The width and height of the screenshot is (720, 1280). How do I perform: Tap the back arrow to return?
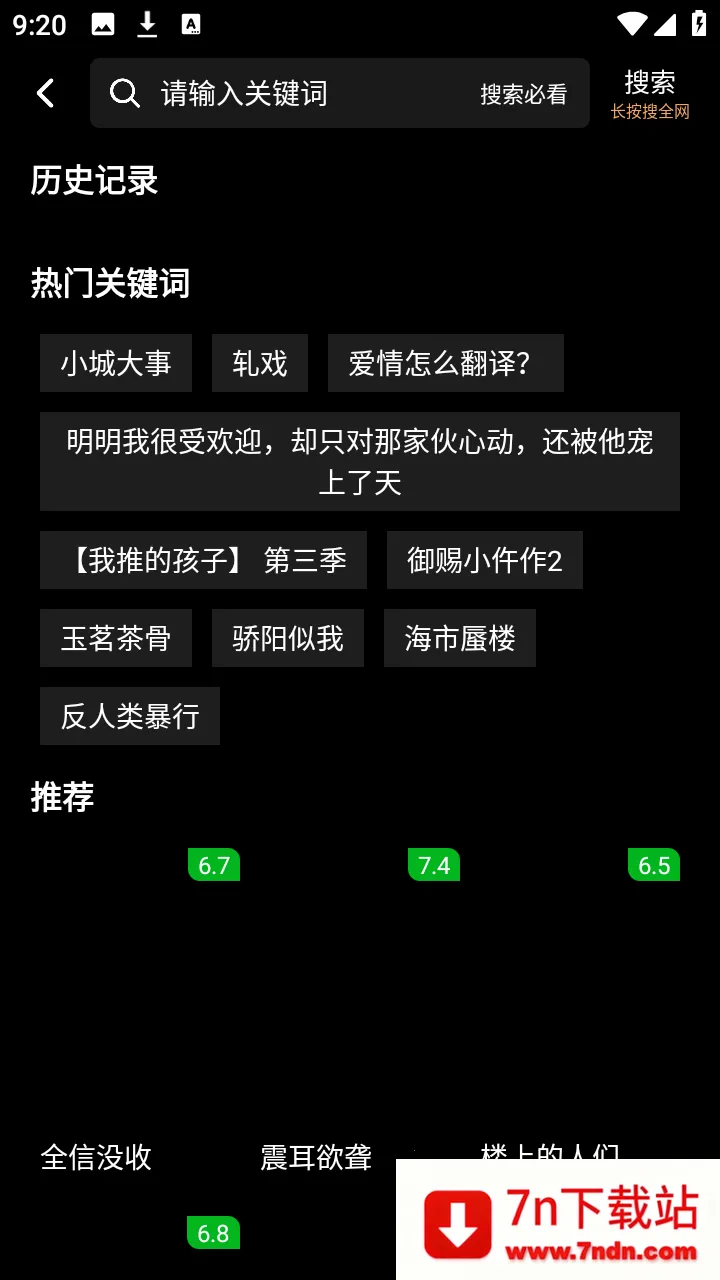coord(44,92)
